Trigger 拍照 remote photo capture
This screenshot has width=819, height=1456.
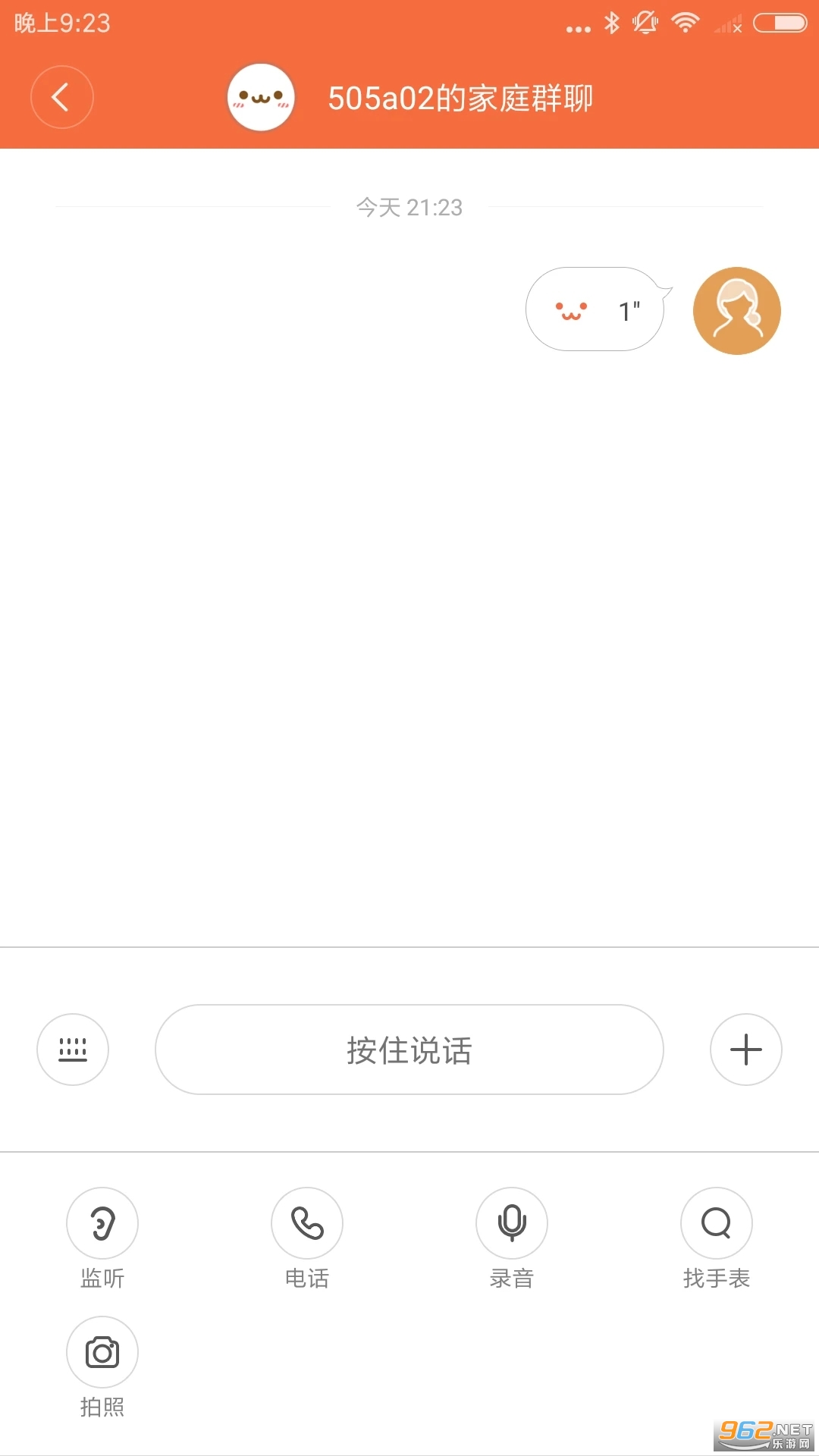point(102,1352)
